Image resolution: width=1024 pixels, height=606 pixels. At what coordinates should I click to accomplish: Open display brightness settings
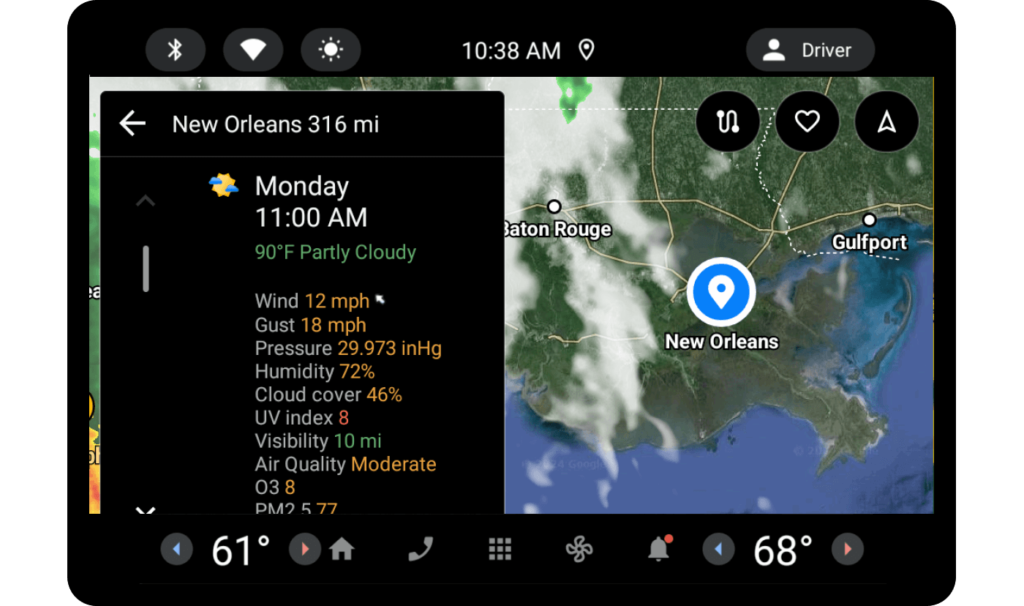330,50
